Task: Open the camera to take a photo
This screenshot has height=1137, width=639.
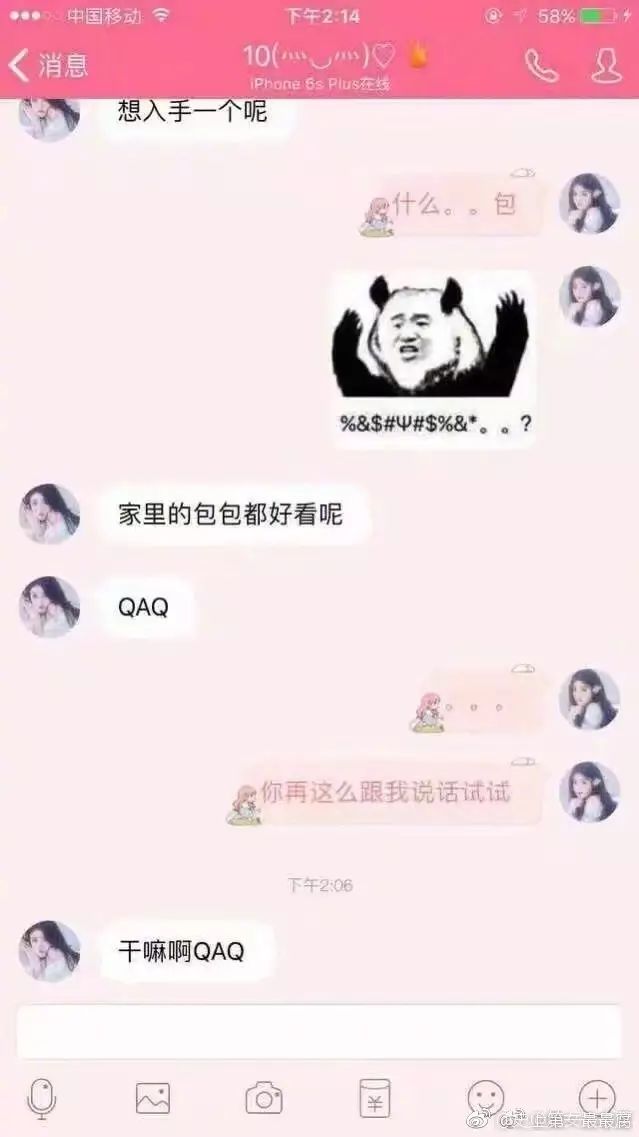Action: coord(264,1098)
